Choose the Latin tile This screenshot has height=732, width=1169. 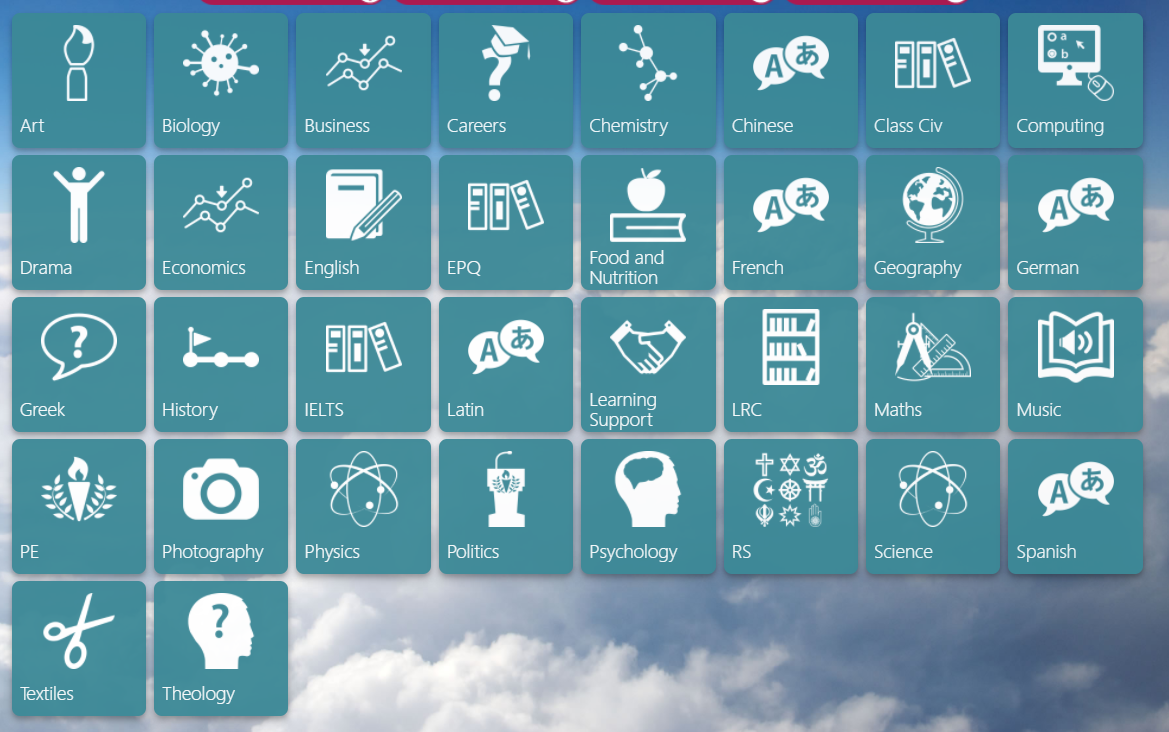tap(505, 364)
